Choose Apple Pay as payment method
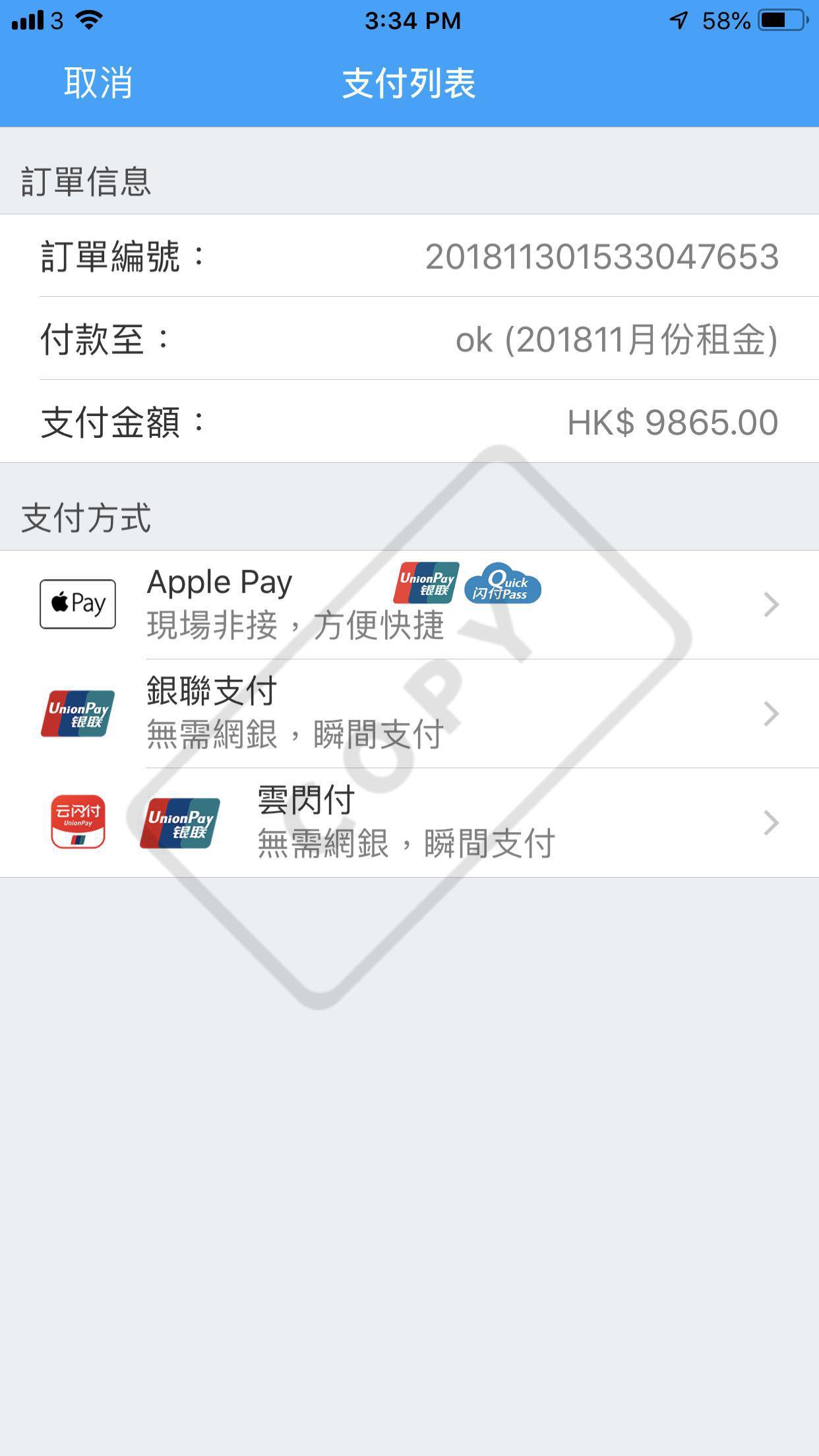This screenshot has width=819, height=1456. tap(409, 604)
